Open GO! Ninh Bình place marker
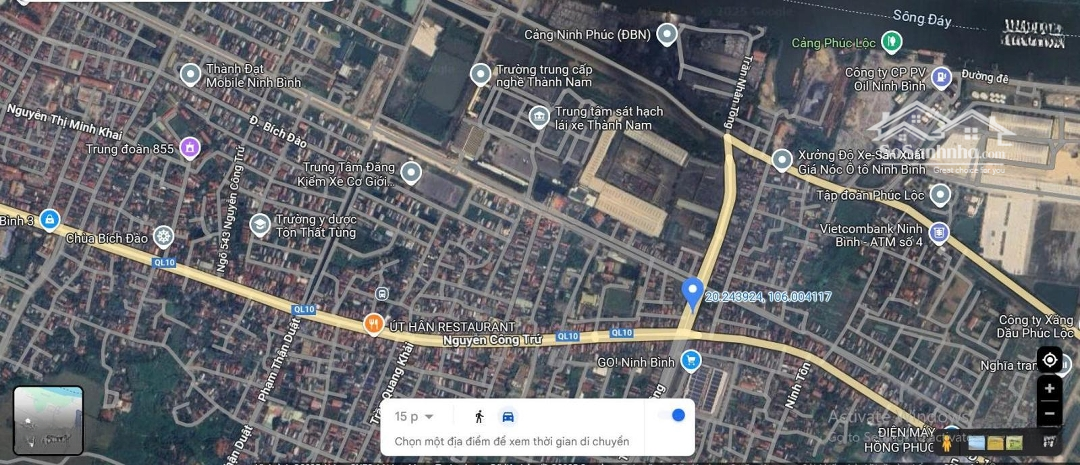The height and width of the screenshot is (465, 1080). pyautogui.click(x=690, y=360)
